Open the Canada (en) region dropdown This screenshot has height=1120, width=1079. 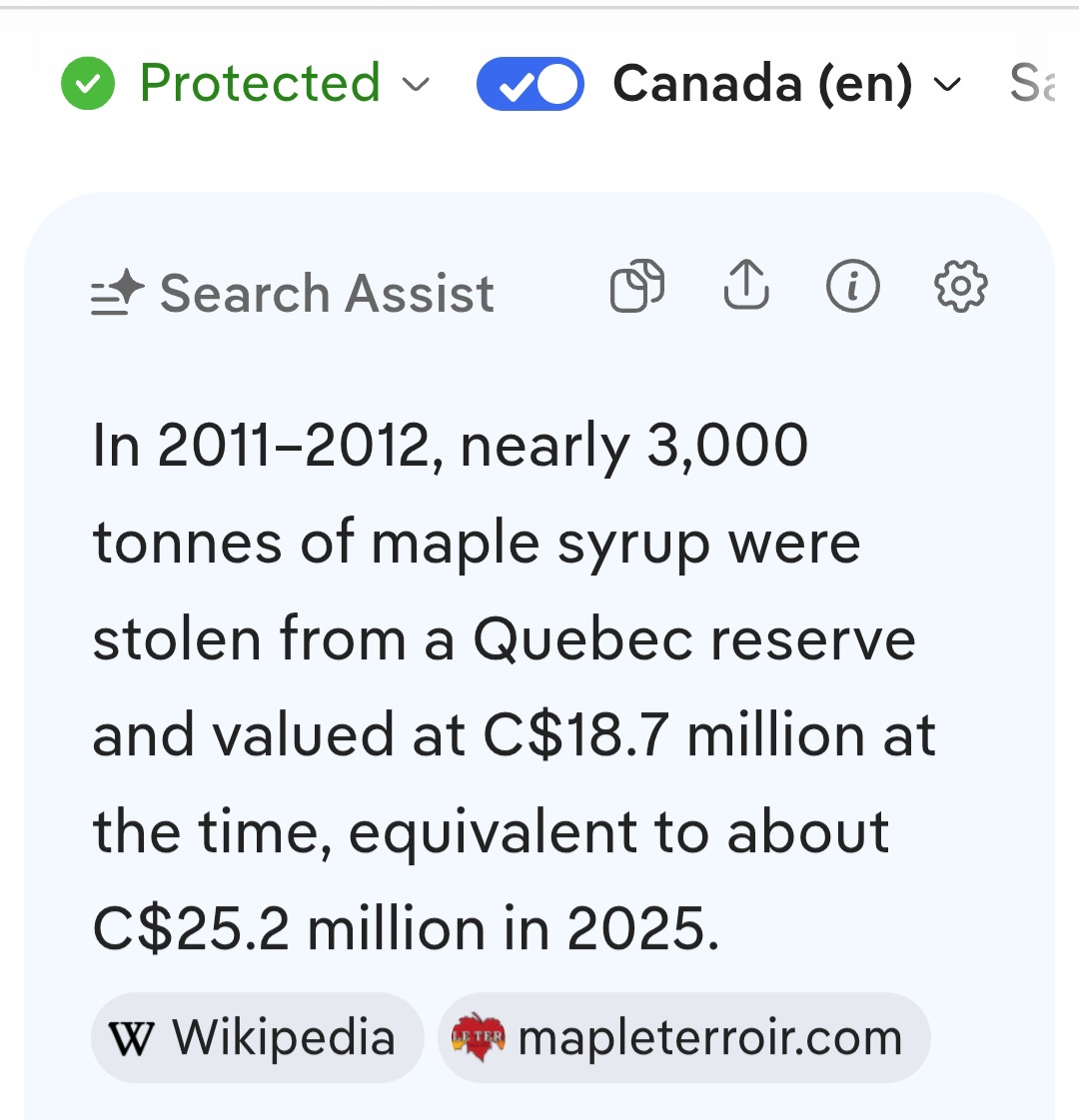[787, 84]
